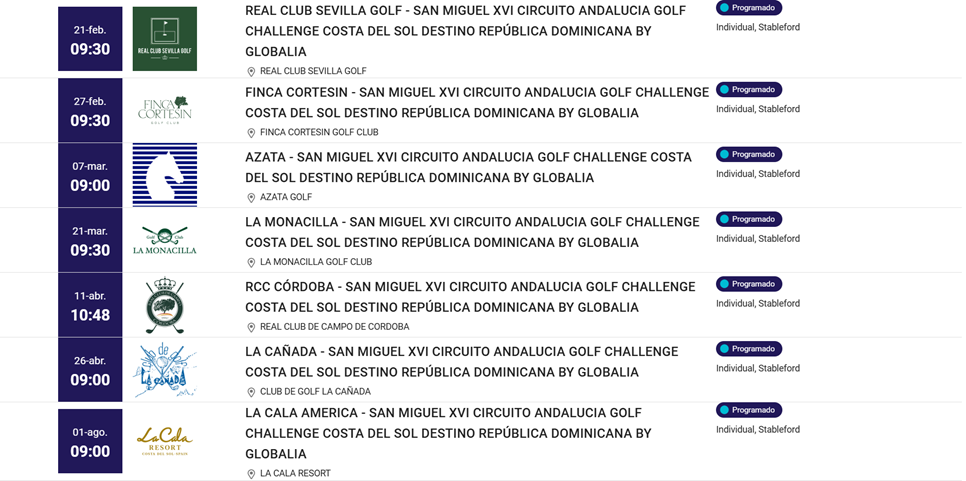
Task: View the Finca Cortesin tournament on 27-feb.
Action: 476,102
